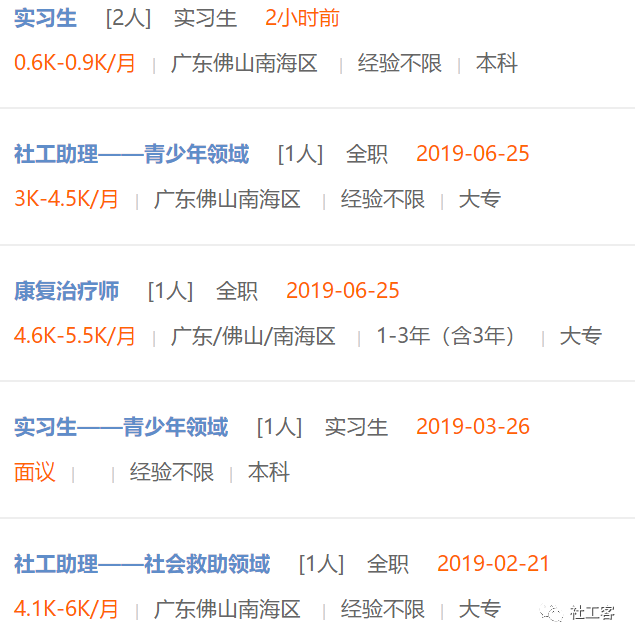Viewport: 635px width, 640px height.
Task: Open the 实习生 job posted 2小时前
Action: [46, 18]
